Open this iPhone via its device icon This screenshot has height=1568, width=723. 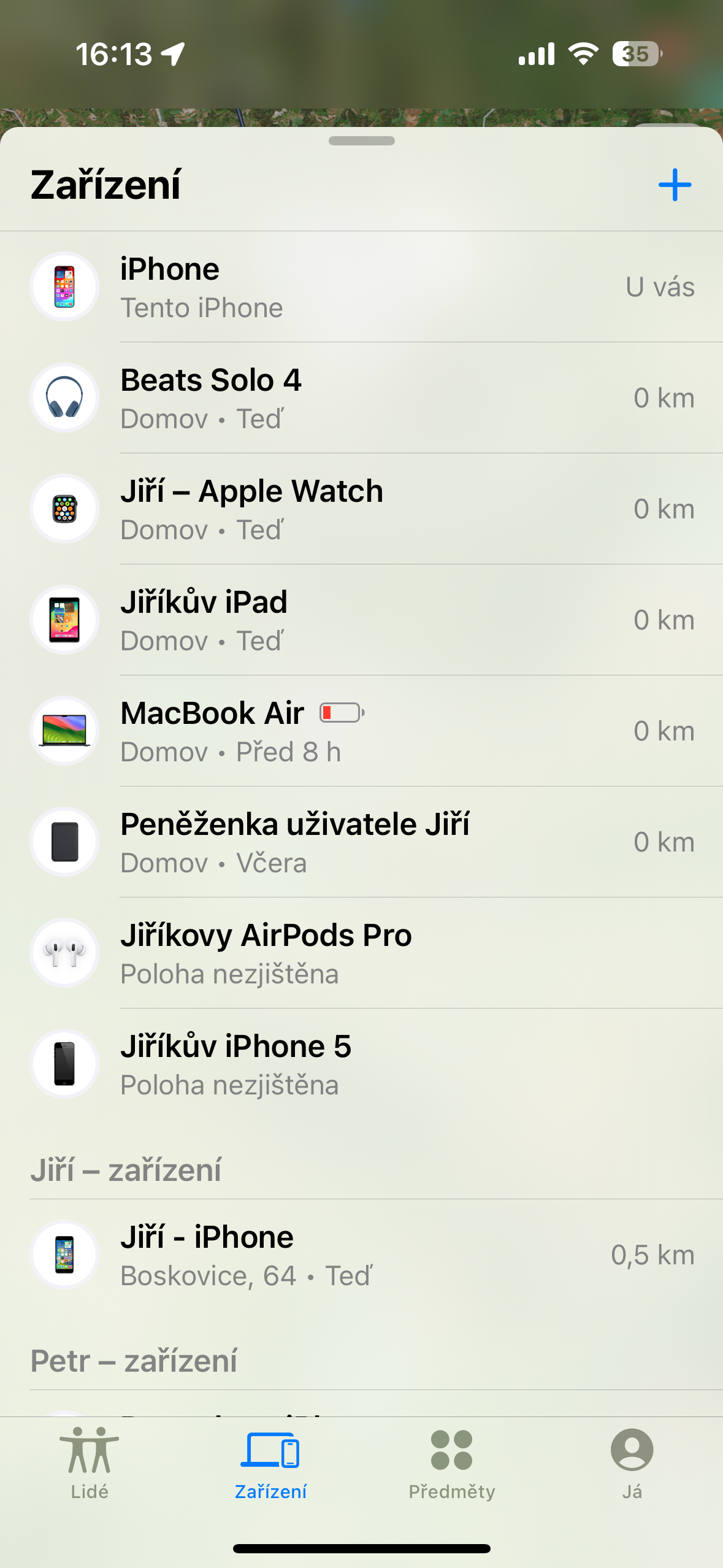pos(64,286)
